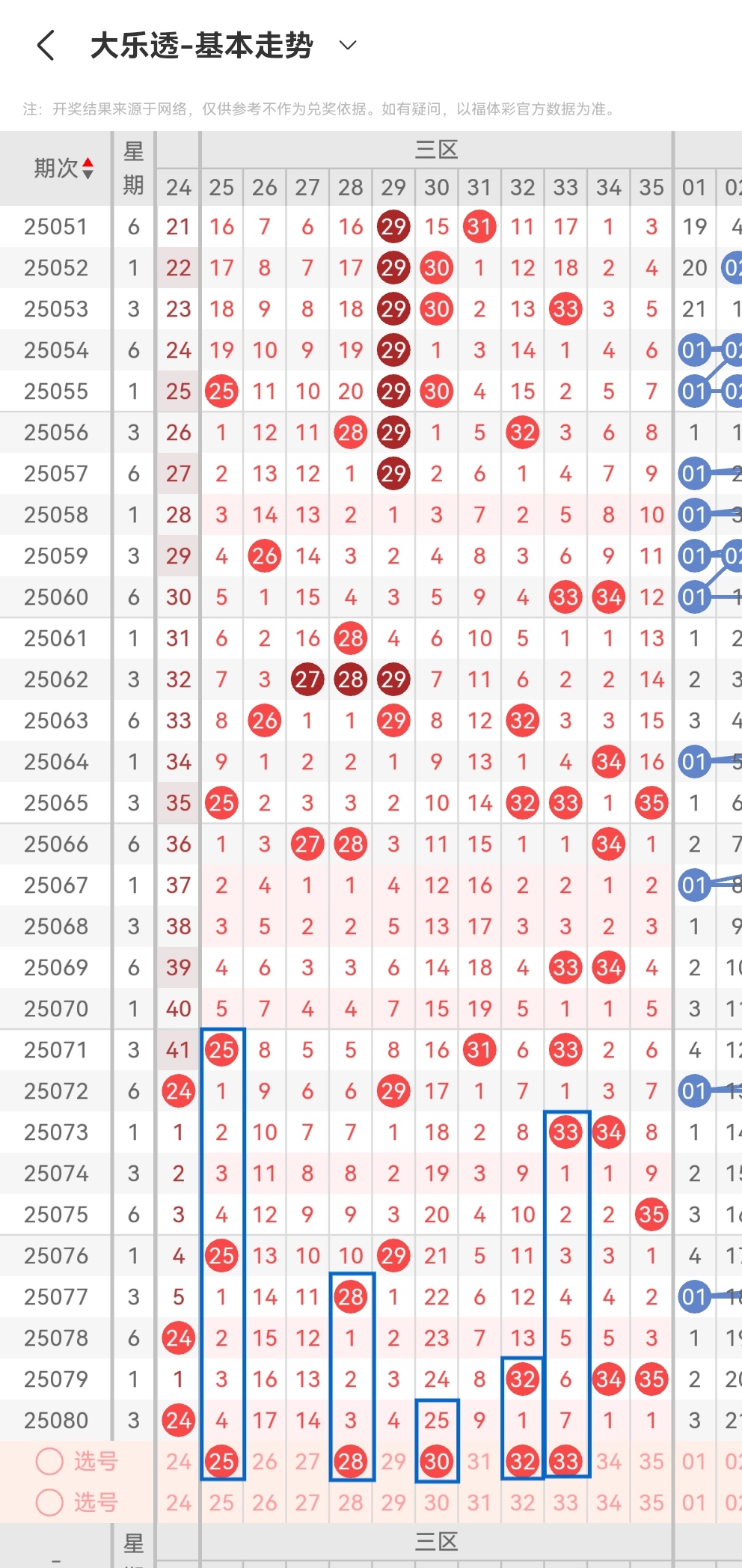Select the first 选号 radio button
The image size is (742, 1568).
click(x=49, y=1461)
